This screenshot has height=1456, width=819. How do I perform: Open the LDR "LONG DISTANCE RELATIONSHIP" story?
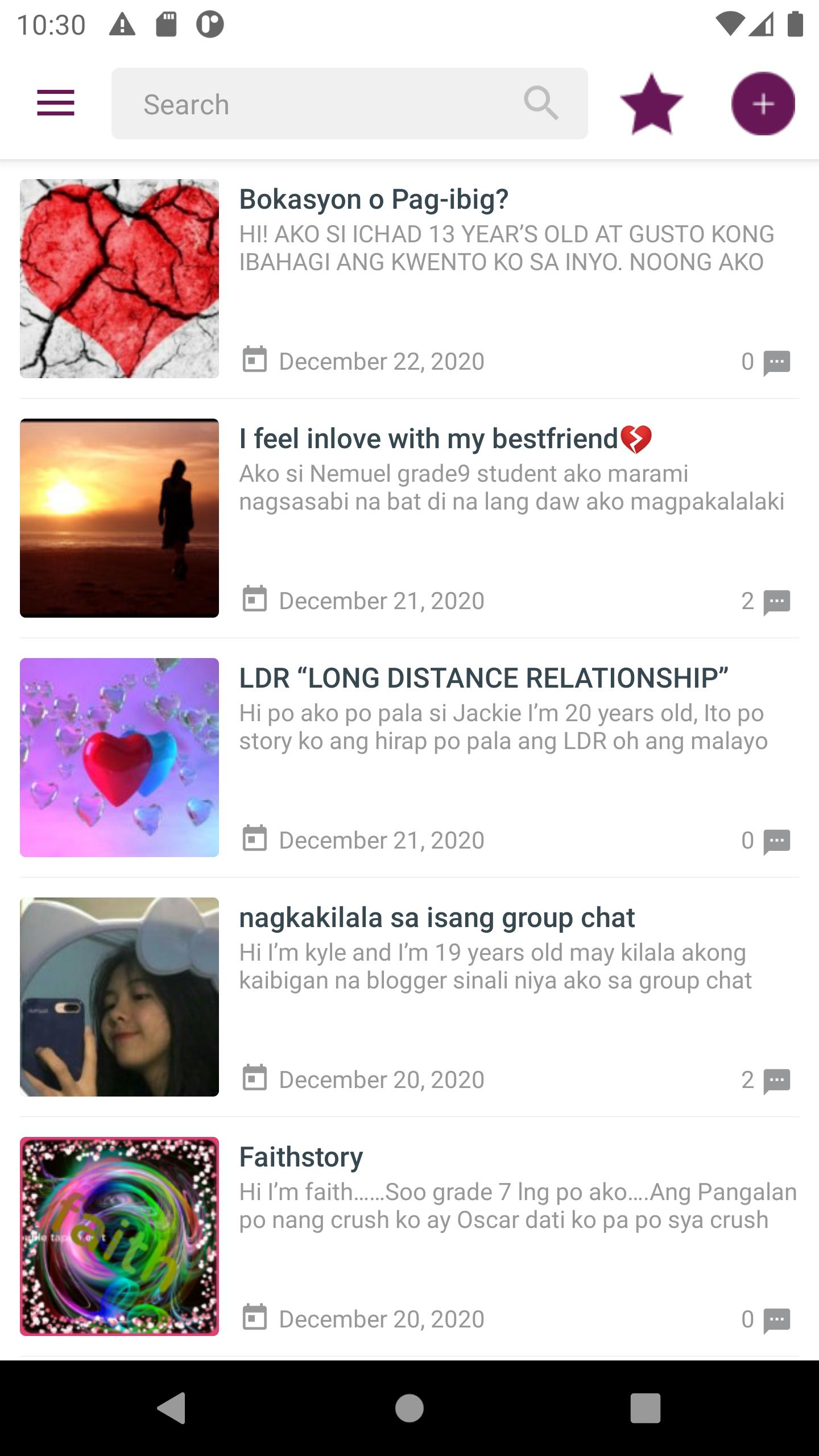click(483, 679)
